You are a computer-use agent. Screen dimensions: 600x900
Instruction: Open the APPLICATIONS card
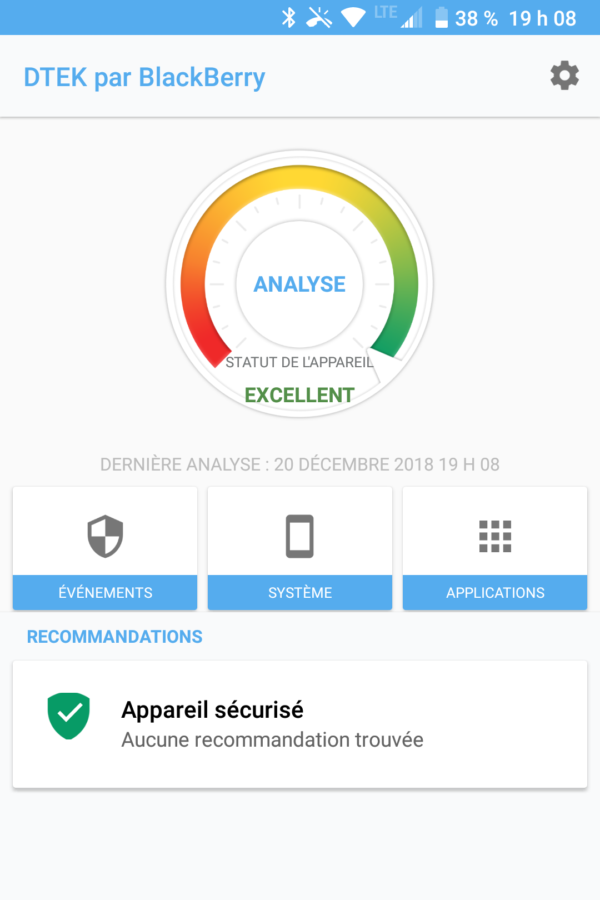click(x=495, y=548)
